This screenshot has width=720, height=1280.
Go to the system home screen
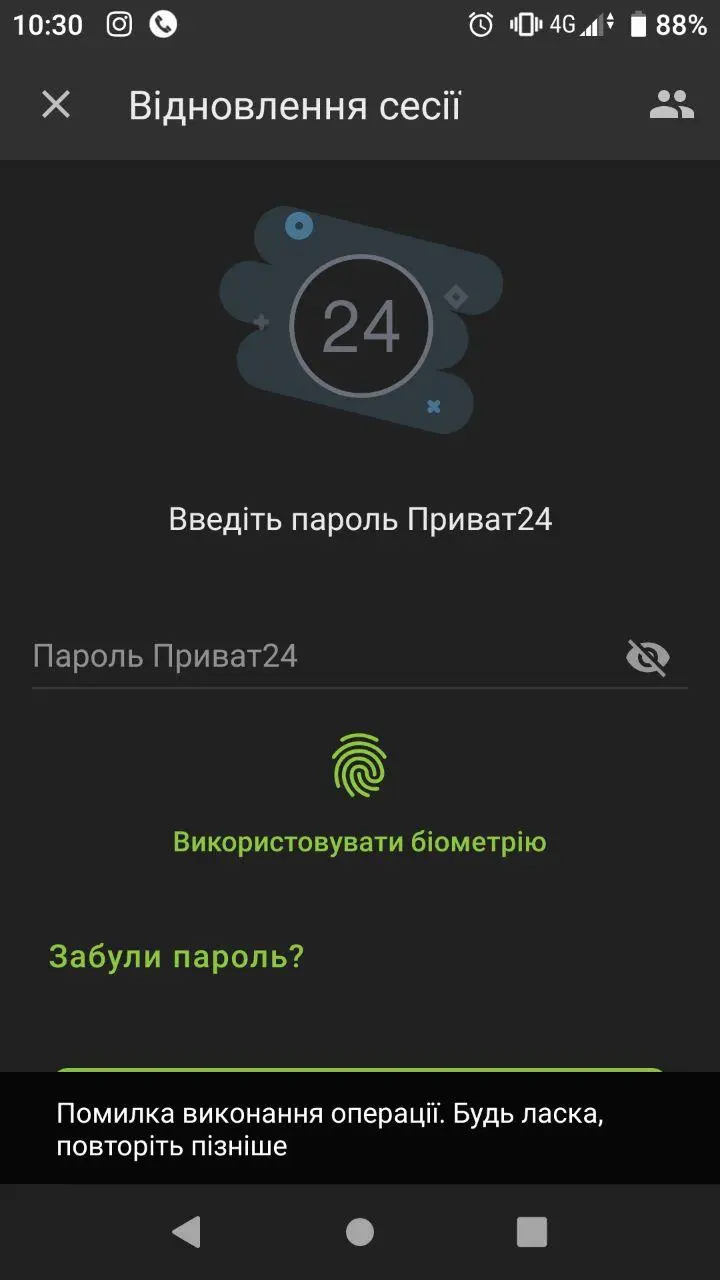pos(360,1231)
